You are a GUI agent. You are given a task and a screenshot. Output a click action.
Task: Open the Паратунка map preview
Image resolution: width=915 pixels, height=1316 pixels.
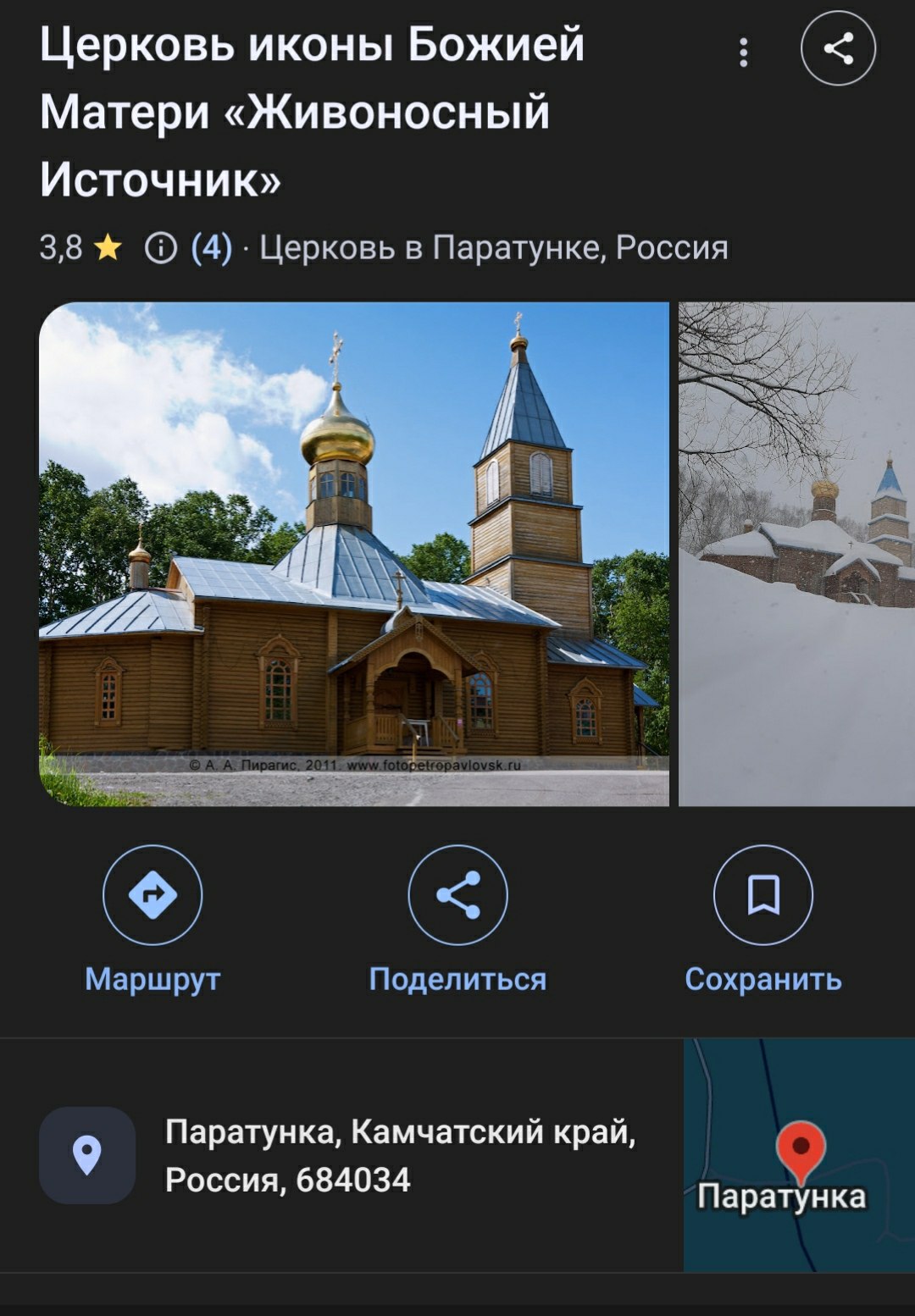[798, 1155]
